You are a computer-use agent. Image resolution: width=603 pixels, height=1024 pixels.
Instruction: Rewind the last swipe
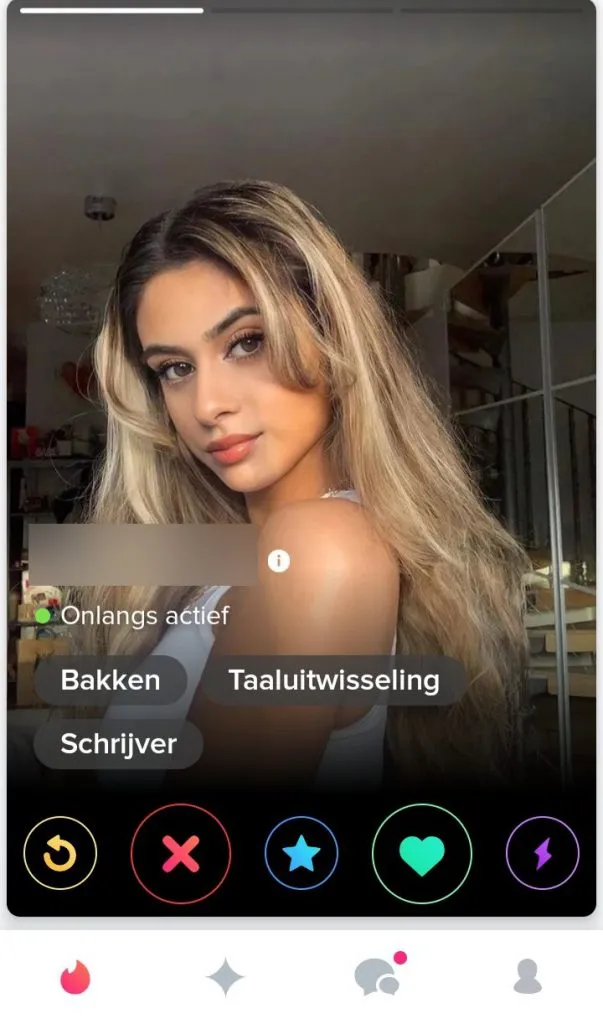click(60, 853)
